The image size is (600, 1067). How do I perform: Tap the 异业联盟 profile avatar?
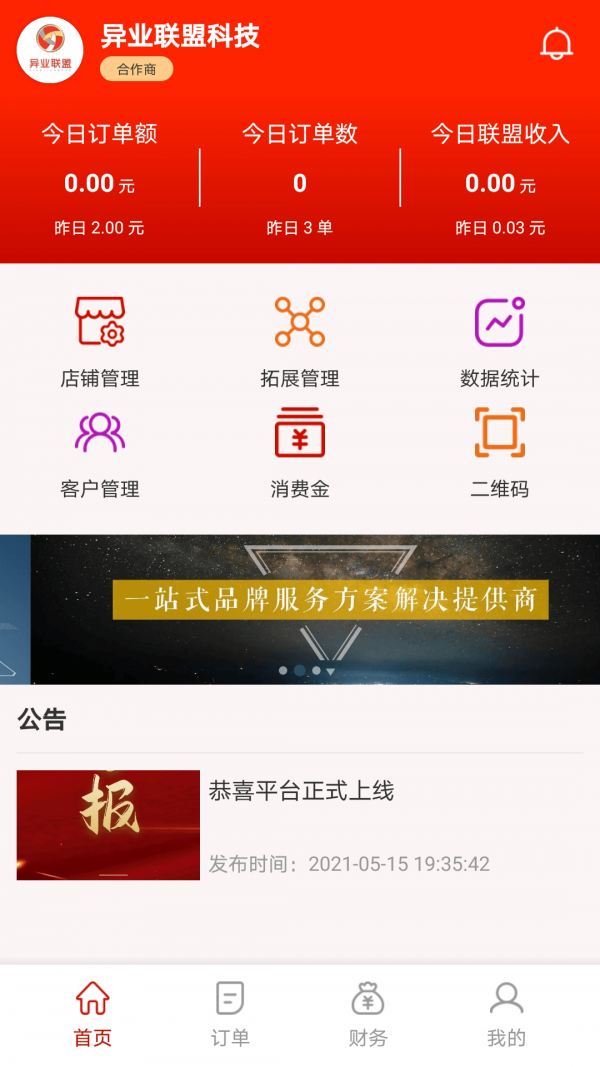[x=50, y=50]
